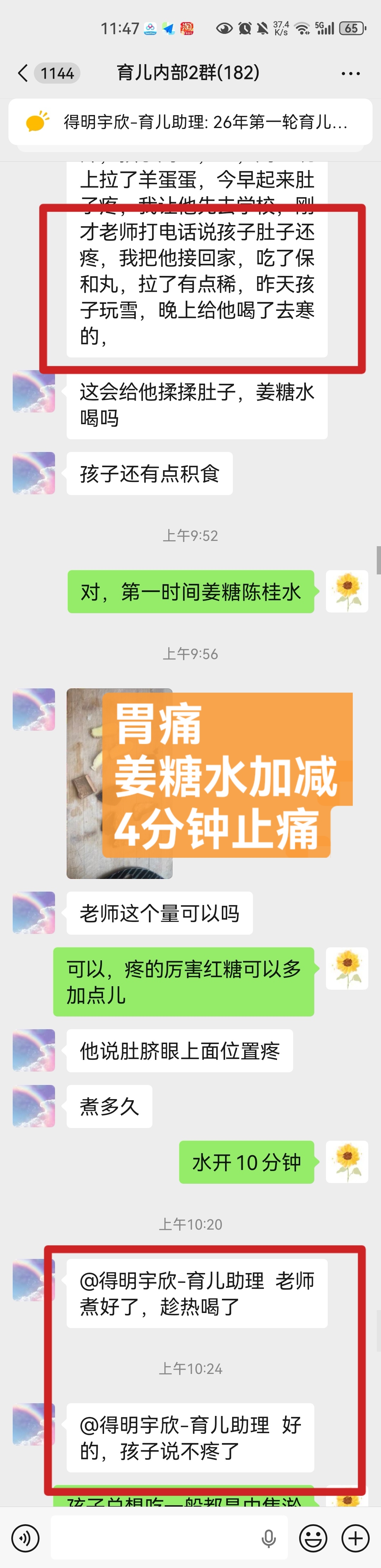
Task: Open the 胃痛姜糖水加减 video thumbnail
Action: tap(120, 783)
